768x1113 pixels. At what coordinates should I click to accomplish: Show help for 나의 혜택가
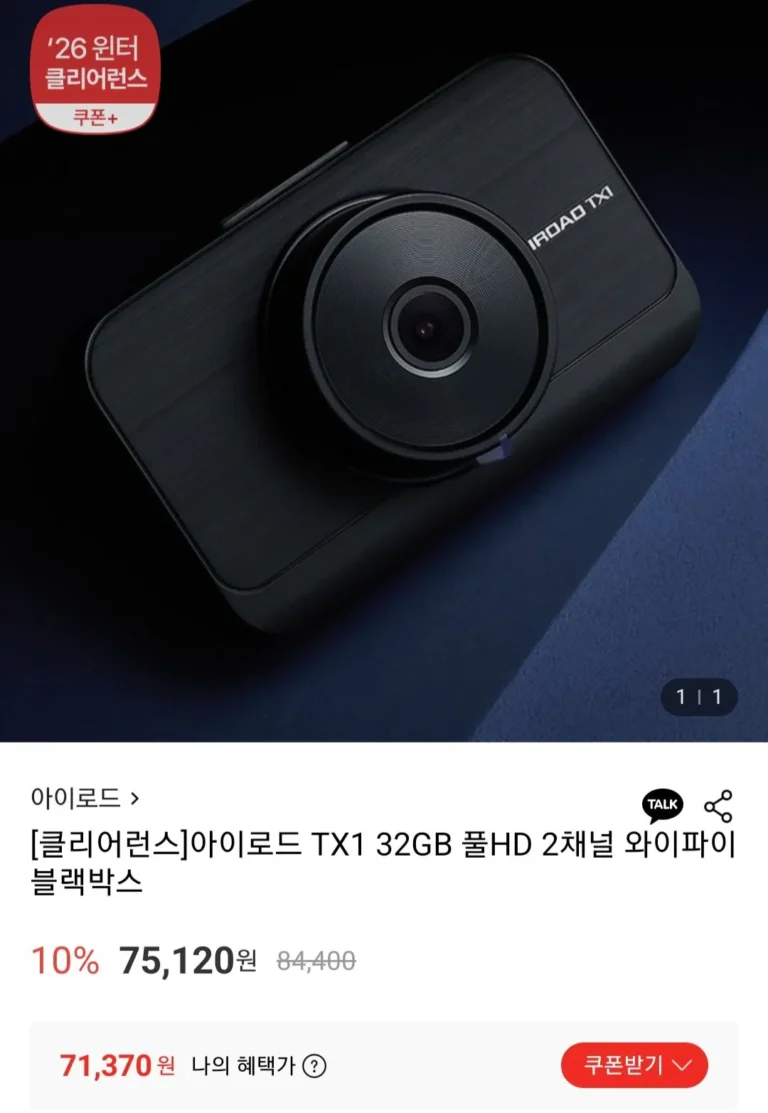coord(314,1066)
